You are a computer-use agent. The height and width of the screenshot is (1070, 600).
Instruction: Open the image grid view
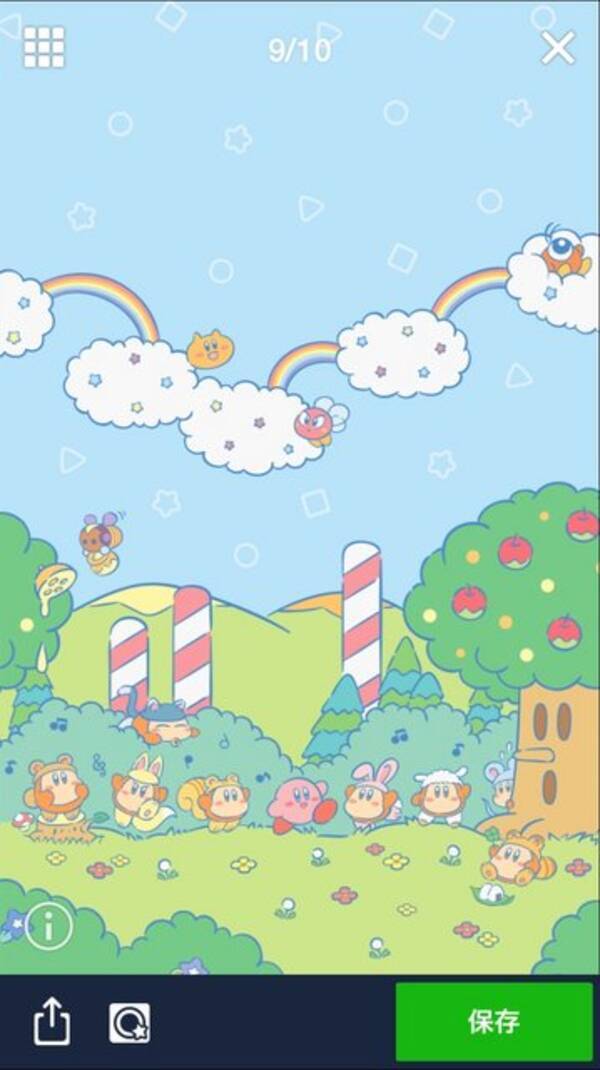point(44,47)
